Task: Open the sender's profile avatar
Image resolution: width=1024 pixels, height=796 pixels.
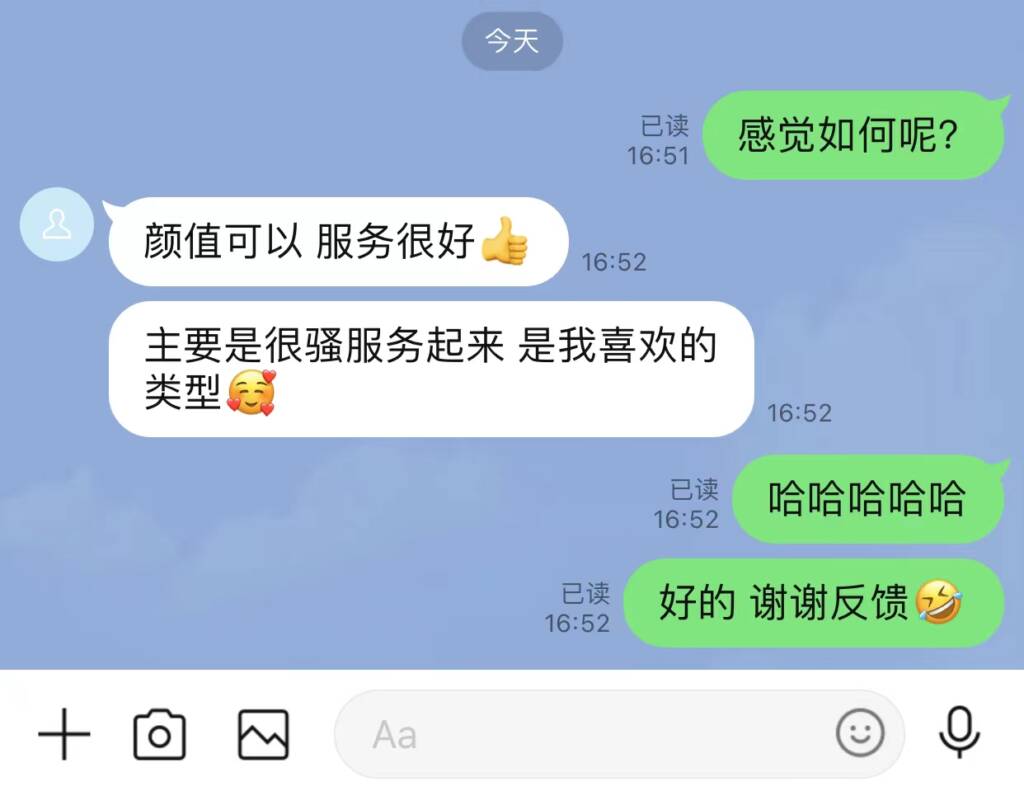Action: (x=57, y=224)
